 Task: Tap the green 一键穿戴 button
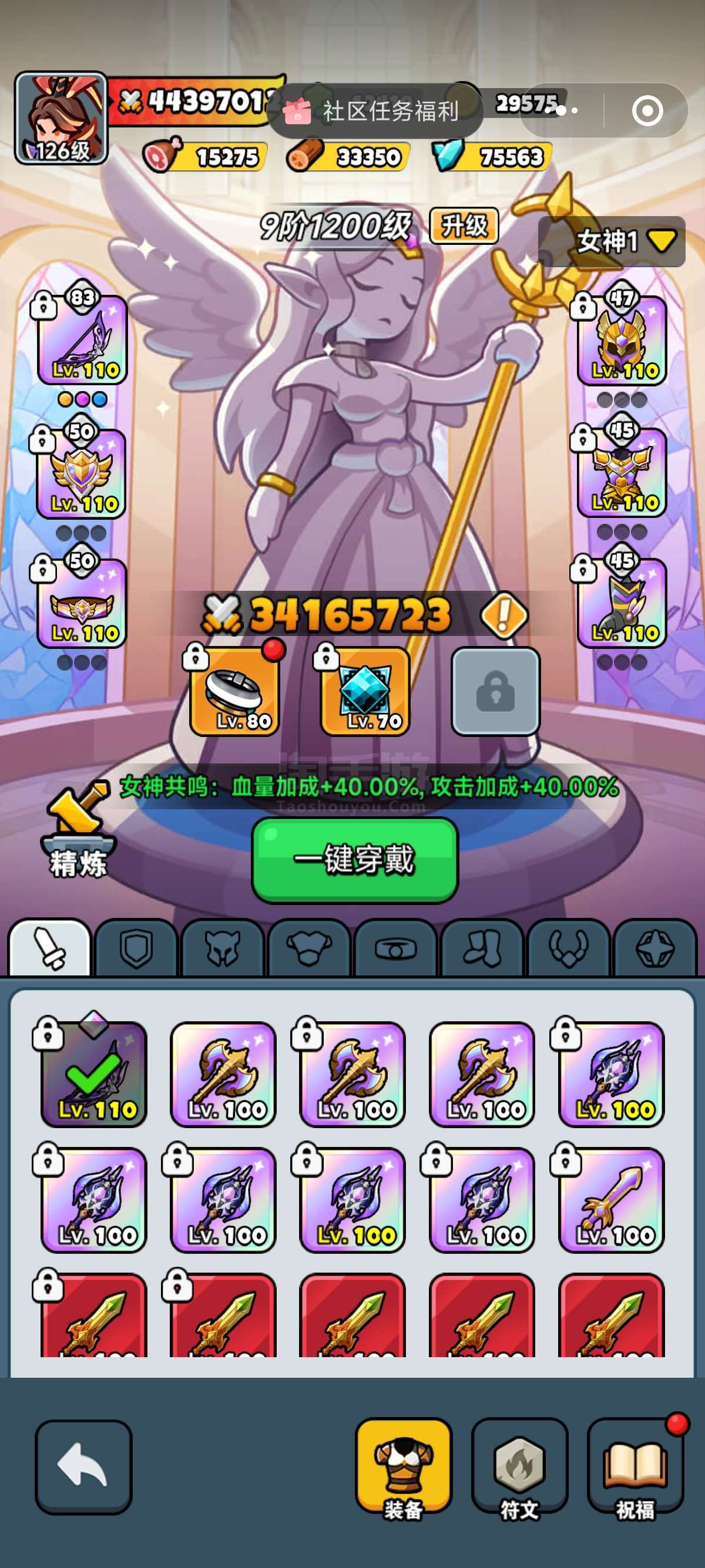355,860
